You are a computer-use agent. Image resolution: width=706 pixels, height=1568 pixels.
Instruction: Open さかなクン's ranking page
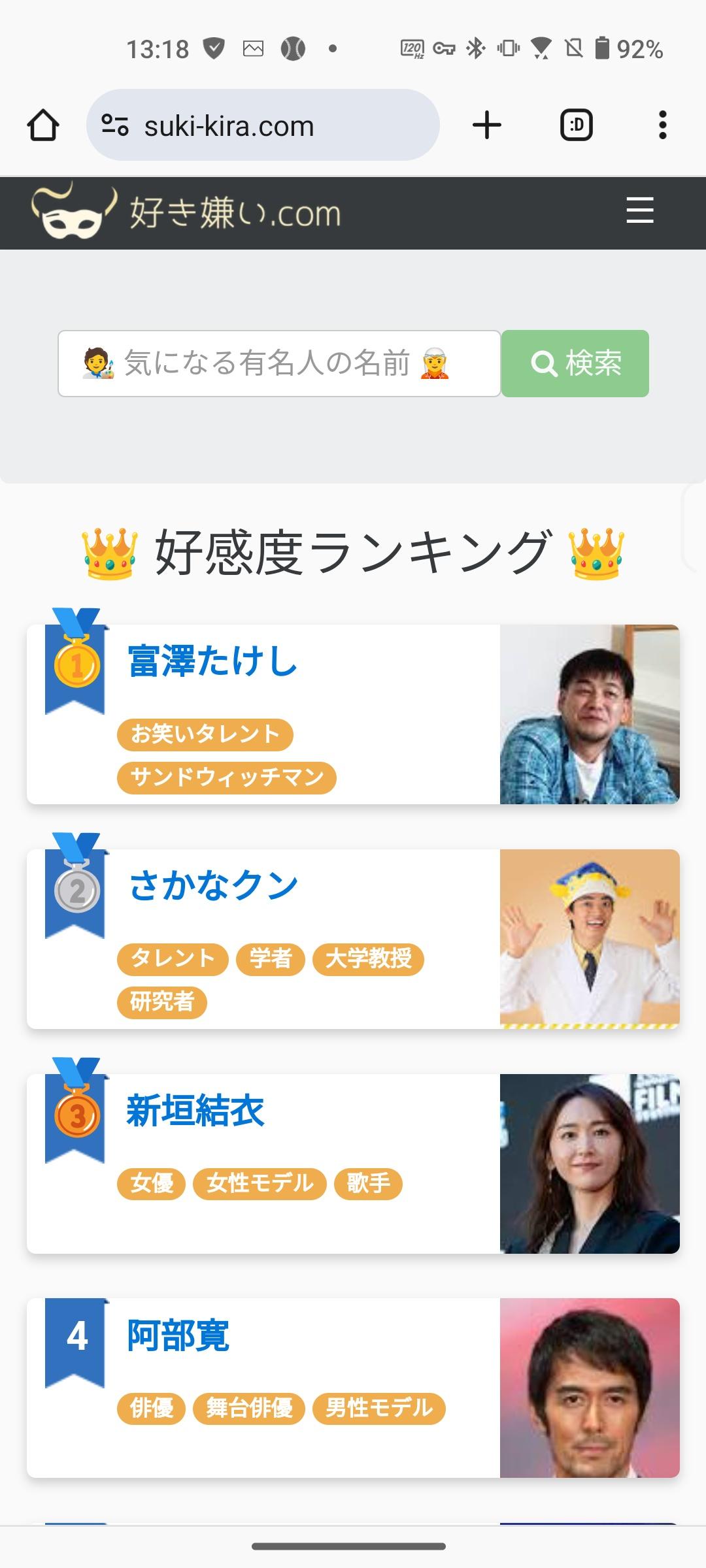214,886
